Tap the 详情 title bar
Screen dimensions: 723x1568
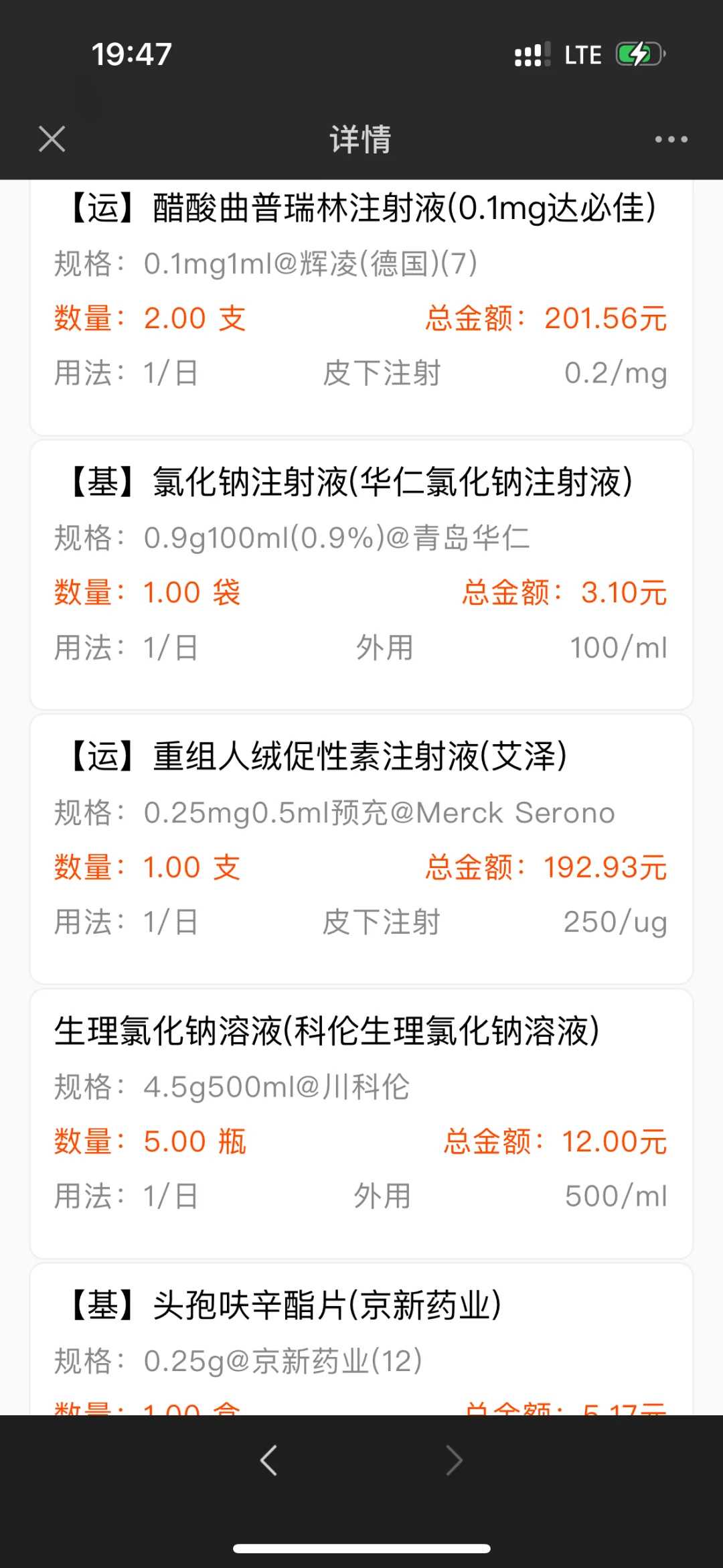pos(359,139)
